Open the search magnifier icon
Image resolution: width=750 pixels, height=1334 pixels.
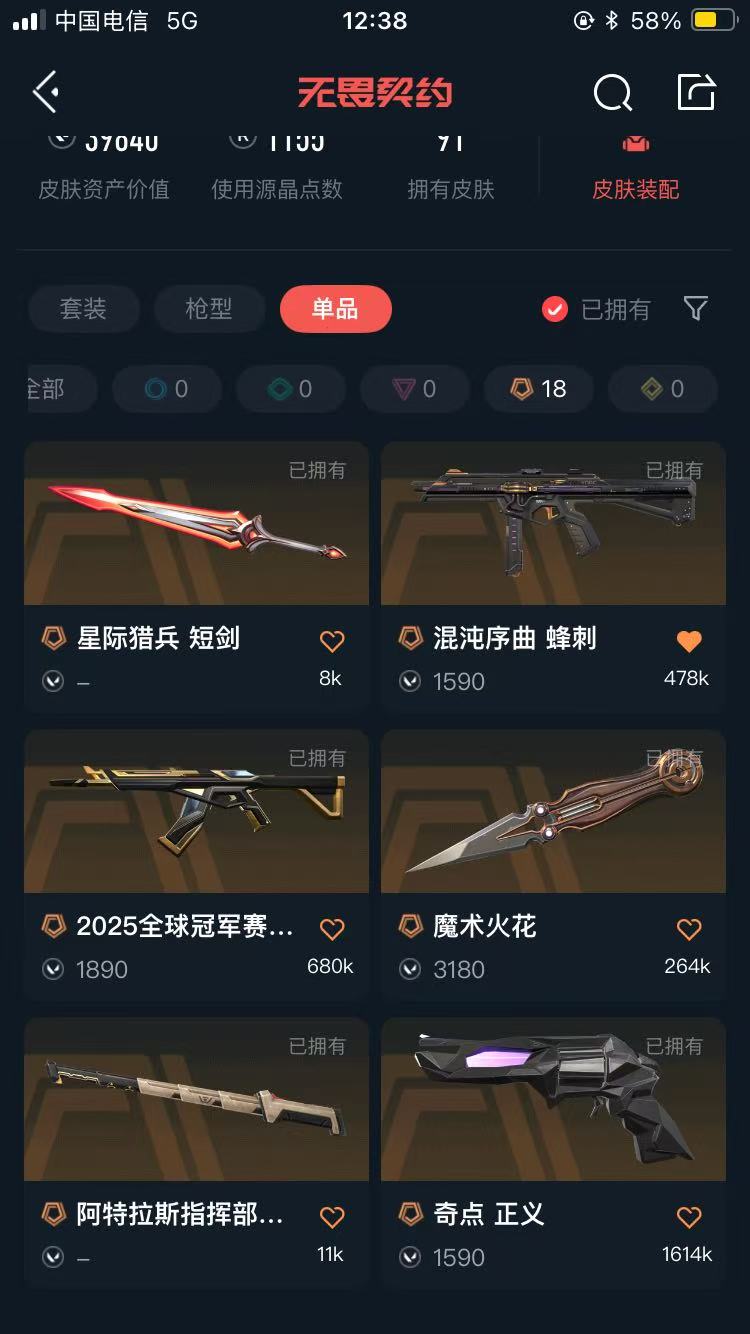pyautogui.click(x=612, y=93)
